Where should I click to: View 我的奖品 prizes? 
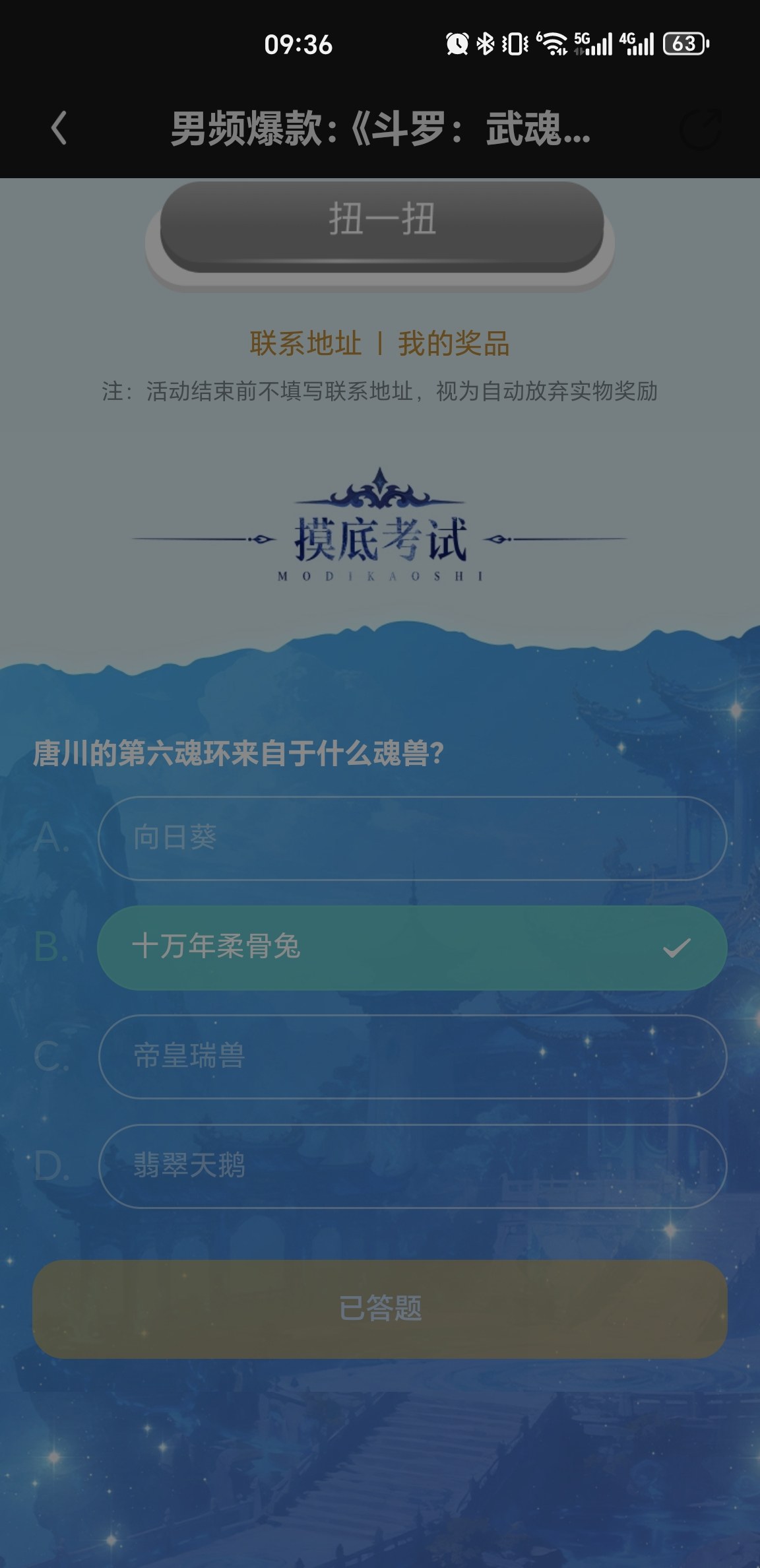tap(453, 344)
